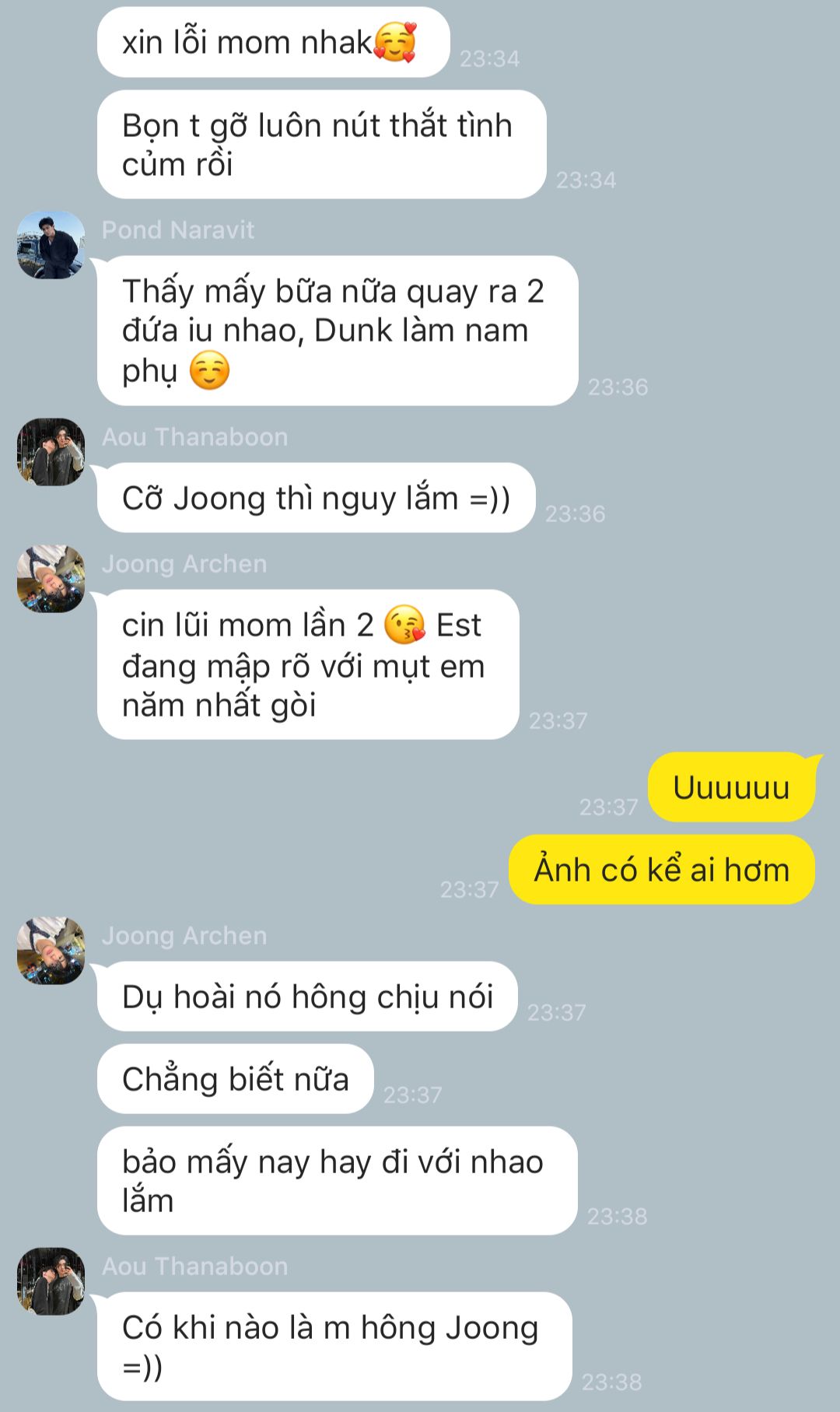This screenshot has width=840, height=1412.
Task: Tap Aou Thanaboon's avatar beside "Cỡ Joong thì nguy lắm"
Action: (51, 452)
